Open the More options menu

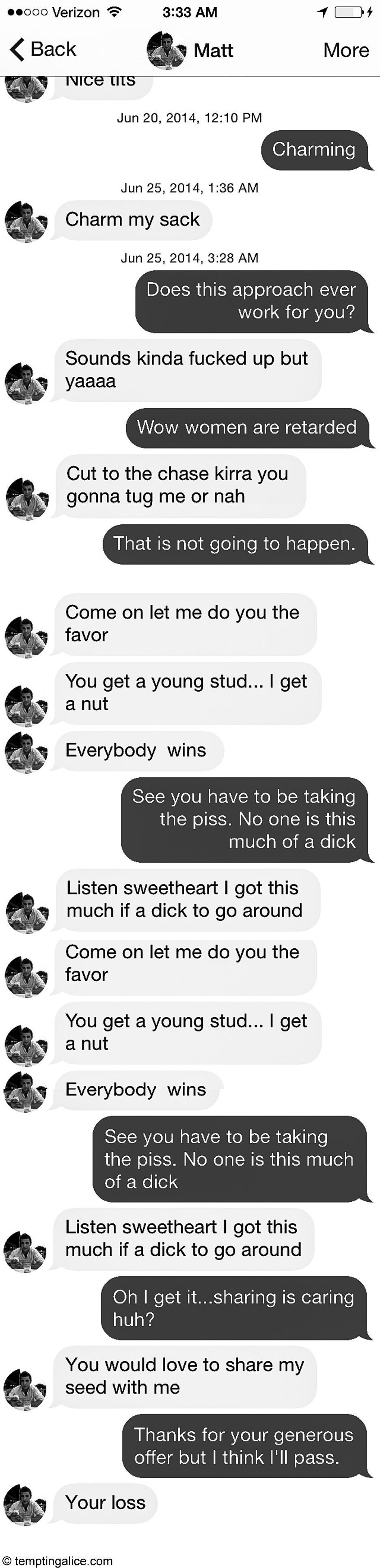point(345,50)
